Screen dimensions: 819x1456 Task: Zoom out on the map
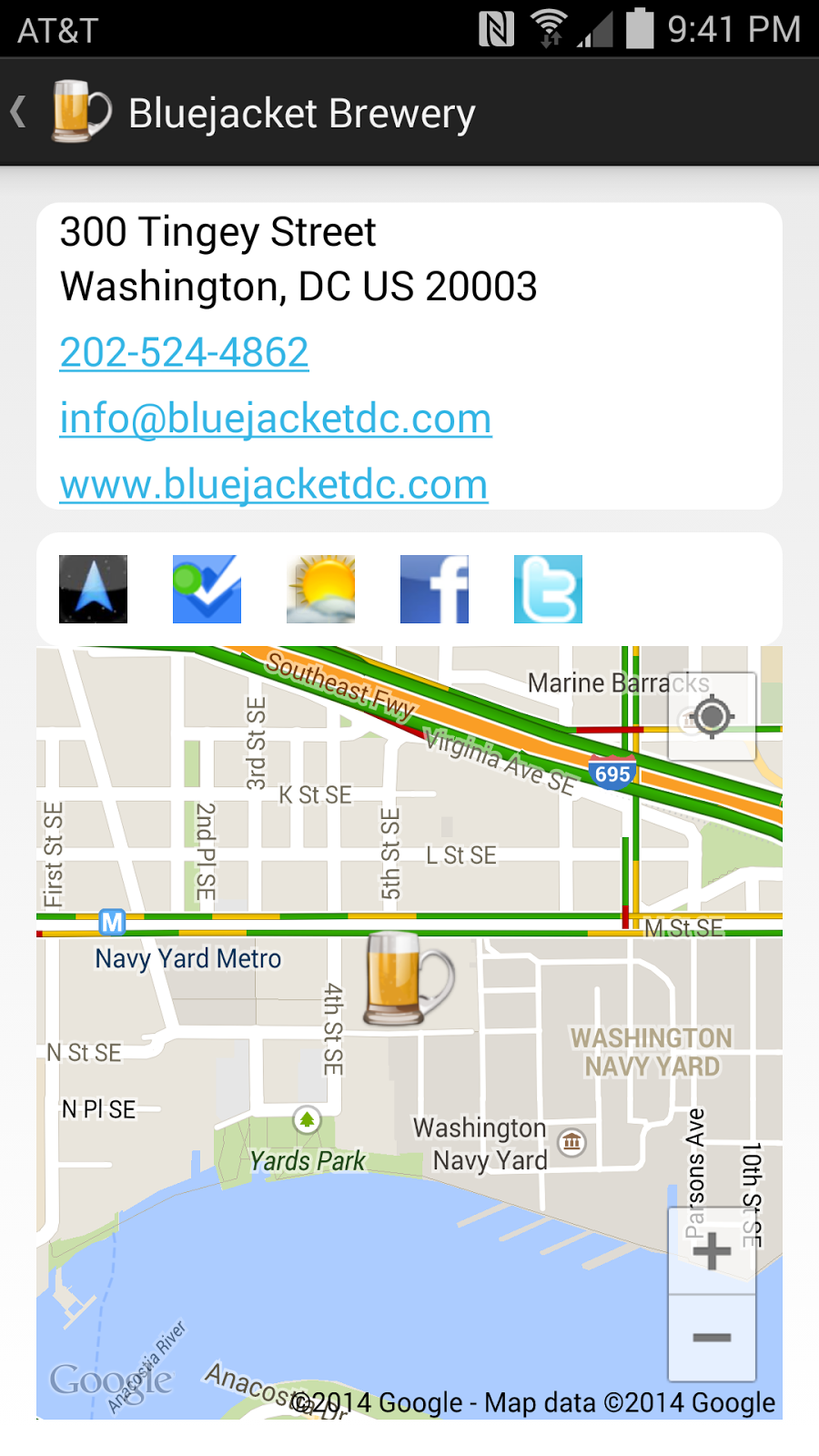point(712,1337)
